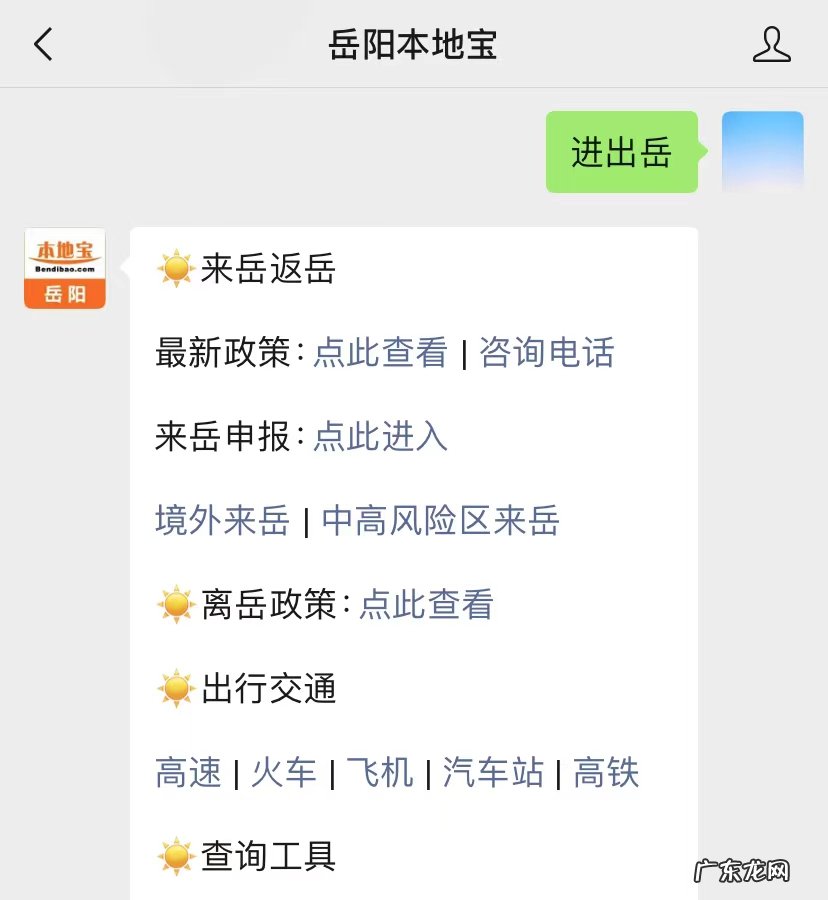The width and height of the screenshot is (828, 900).
Task: Select the 中高风险区来岳 link
Action: point(437,520)
